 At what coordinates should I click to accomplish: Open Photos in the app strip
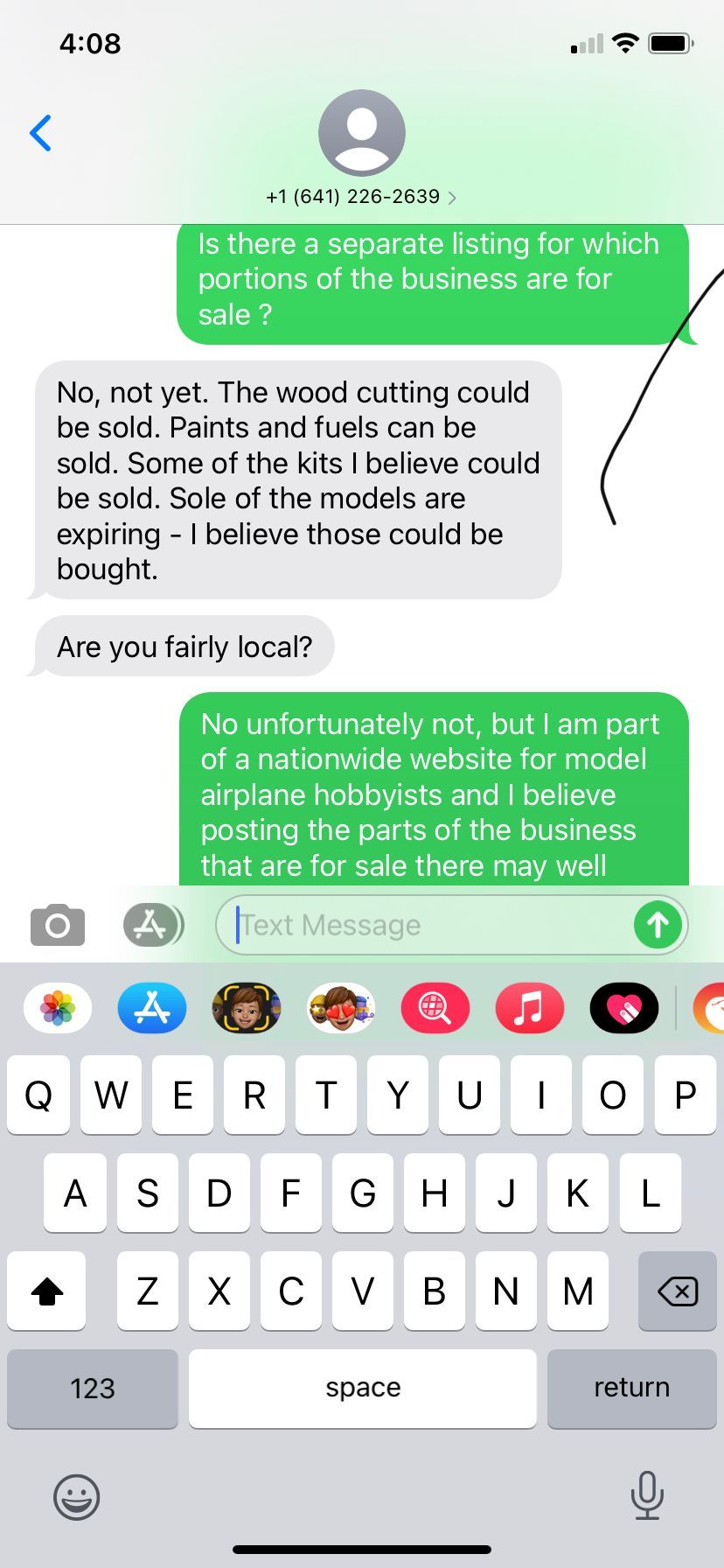[58, 1008]
